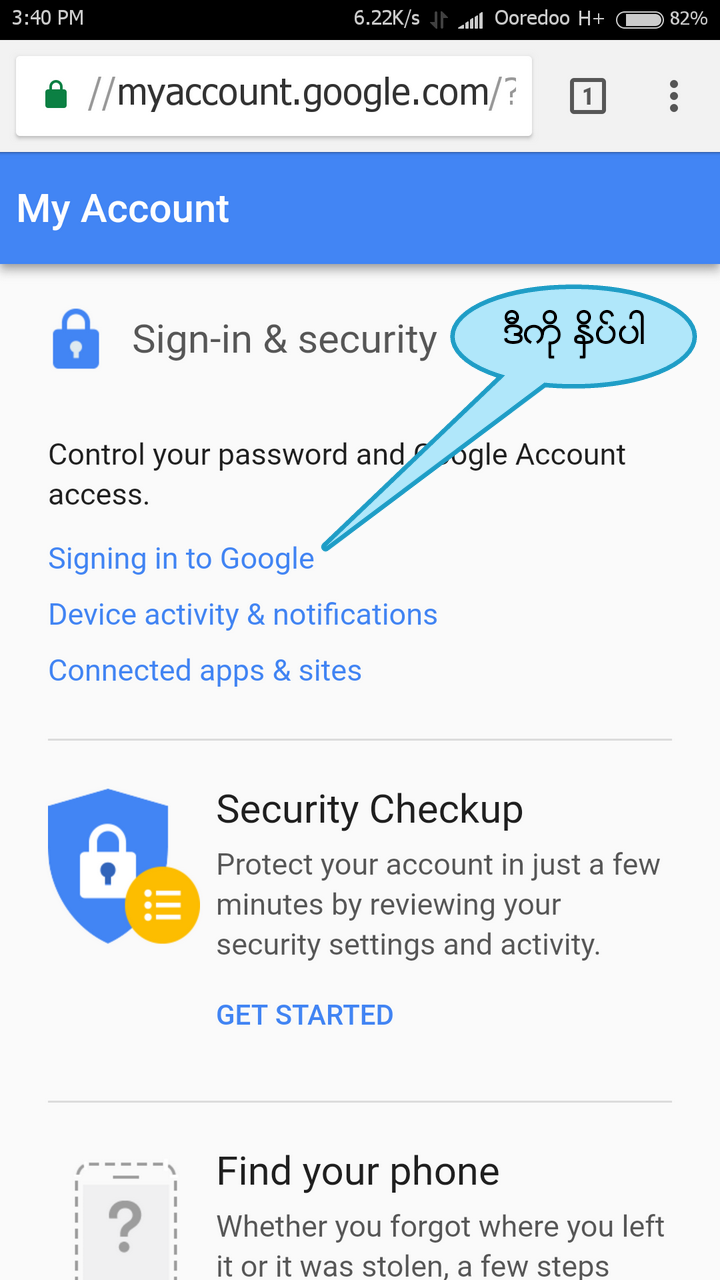Screen dimensions: 720x1280
Task: Open Chrome's overflow menu
Action: coord(674,96)
